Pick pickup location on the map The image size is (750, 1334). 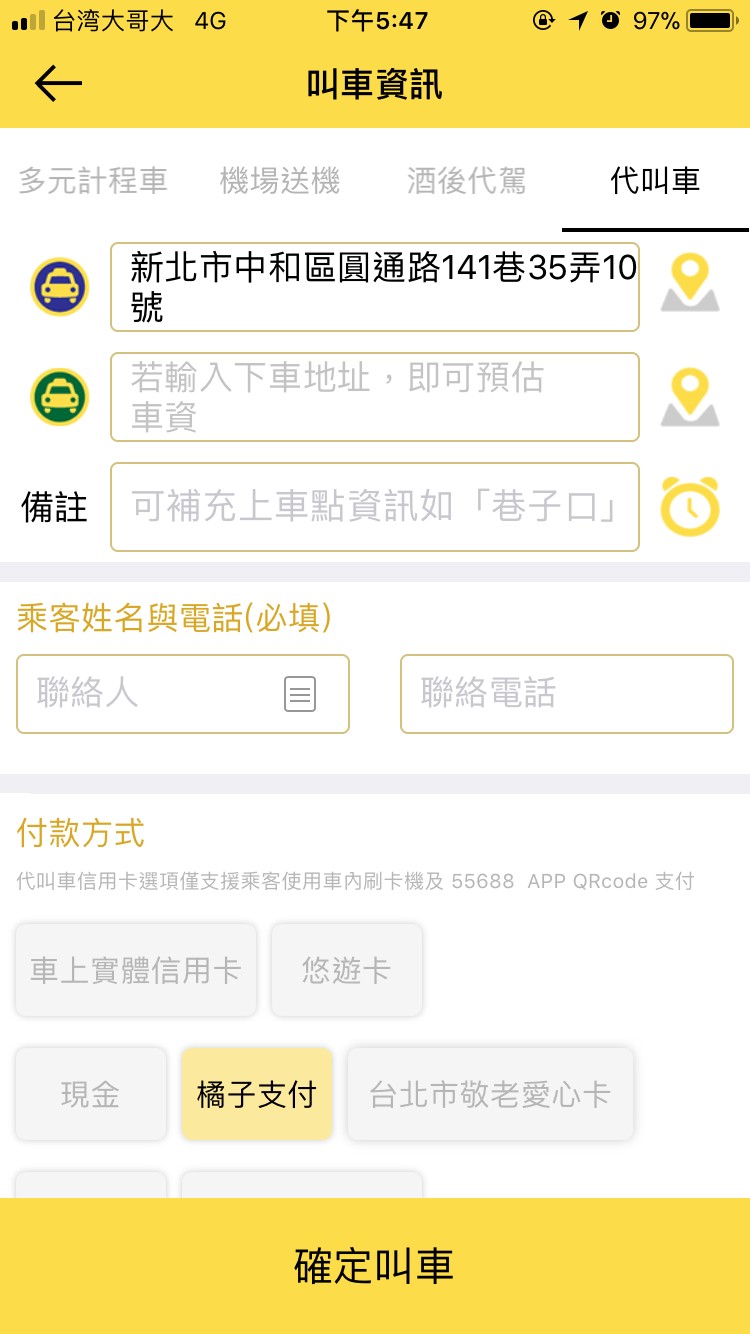pos(690,284)
